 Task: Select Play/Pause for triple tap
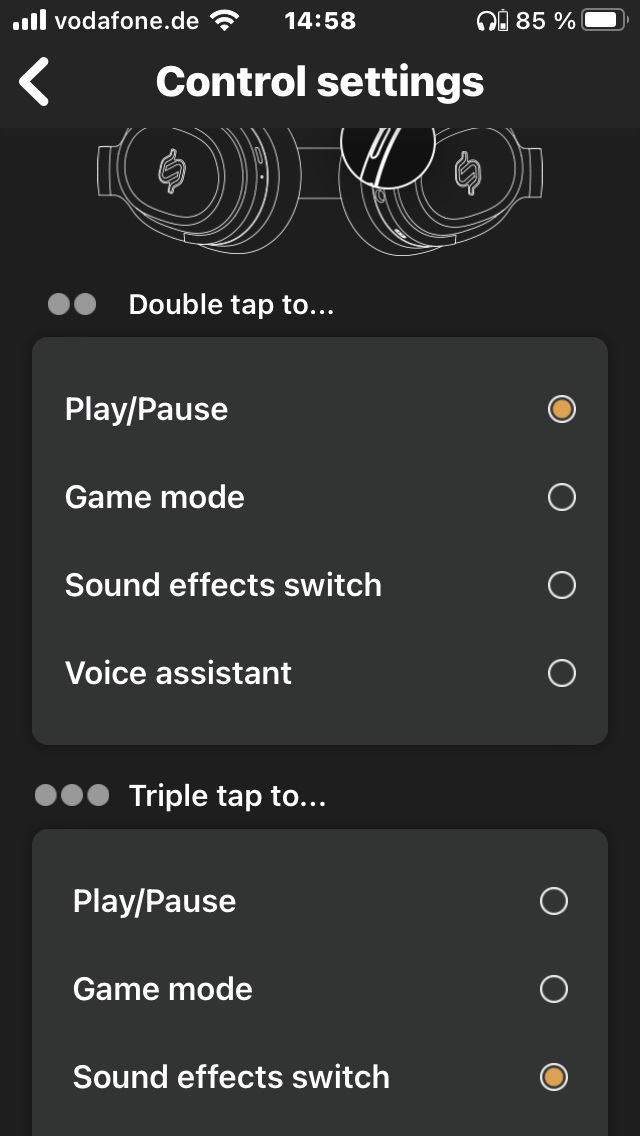(320, 901)
